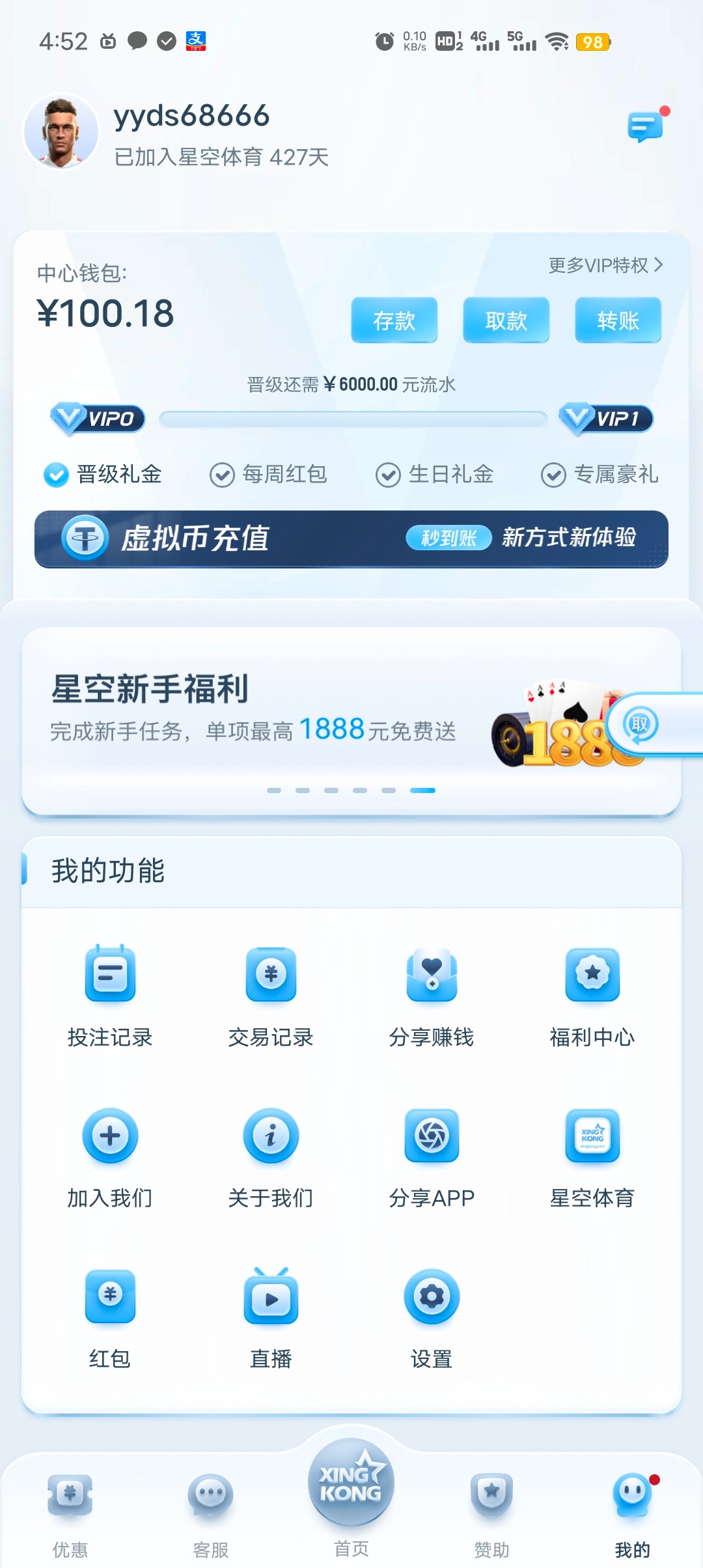Tap the 存款 deposit button

(394, 320)
